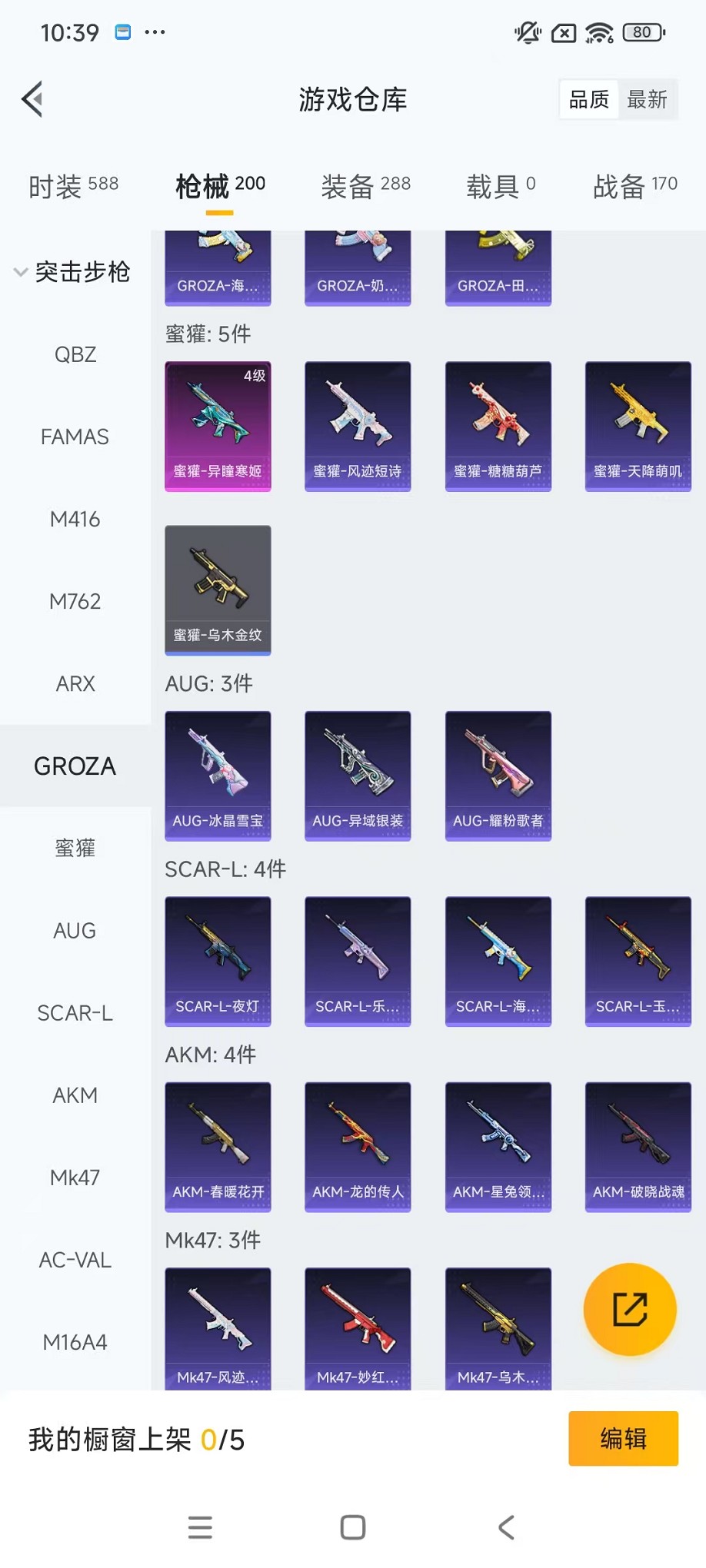Viewport: 706px width, 1568px height.
Task: View the SCAR-L-夜灯 skin
Action: coord(218,961)
